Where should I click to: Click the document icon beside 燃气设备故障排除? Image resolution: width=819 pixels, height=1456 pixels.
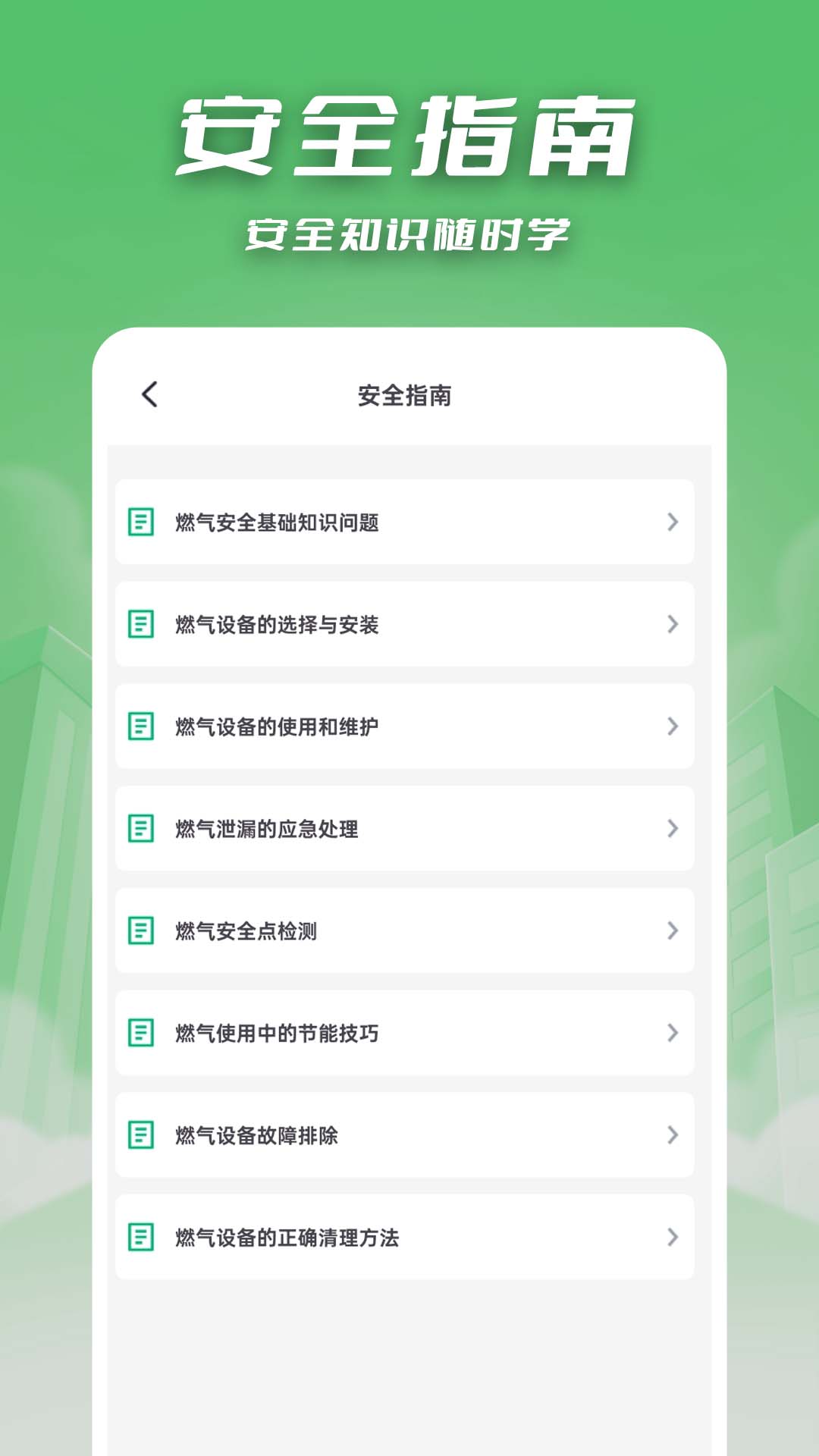click(x=141, y=1135)
